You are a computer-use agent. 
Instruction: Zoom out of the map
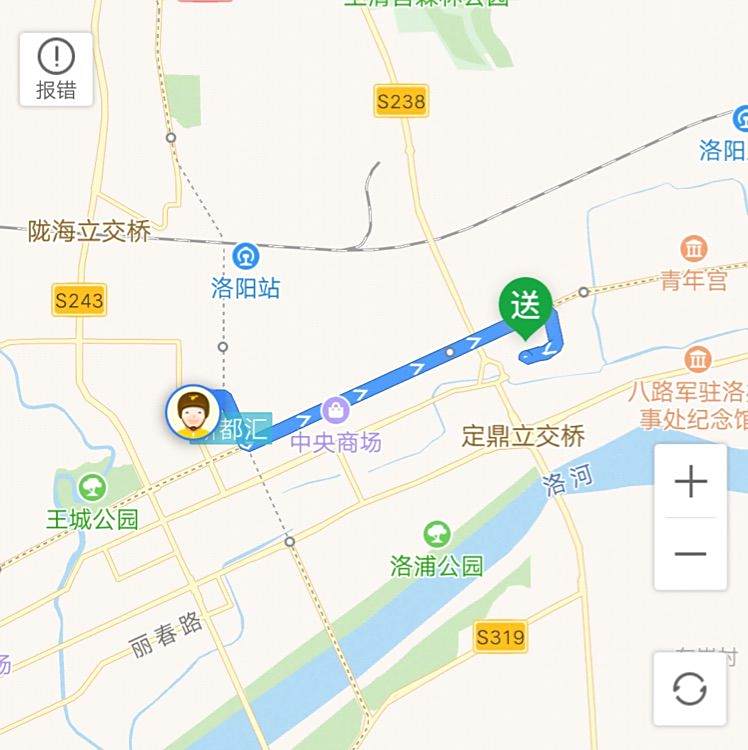click(690, 553)
